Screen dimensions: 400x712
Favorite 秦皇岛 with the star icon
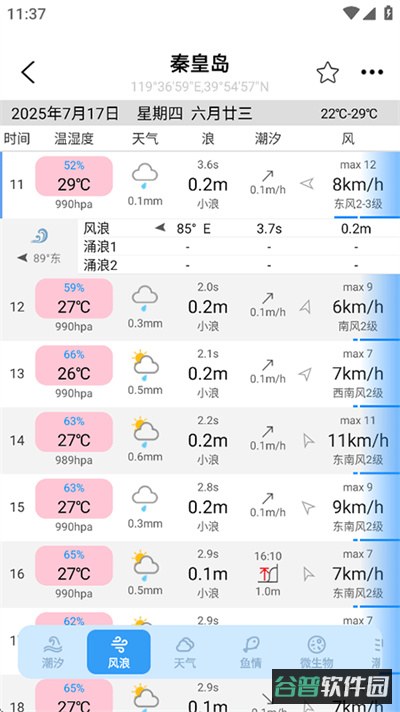tap(327, 72)
